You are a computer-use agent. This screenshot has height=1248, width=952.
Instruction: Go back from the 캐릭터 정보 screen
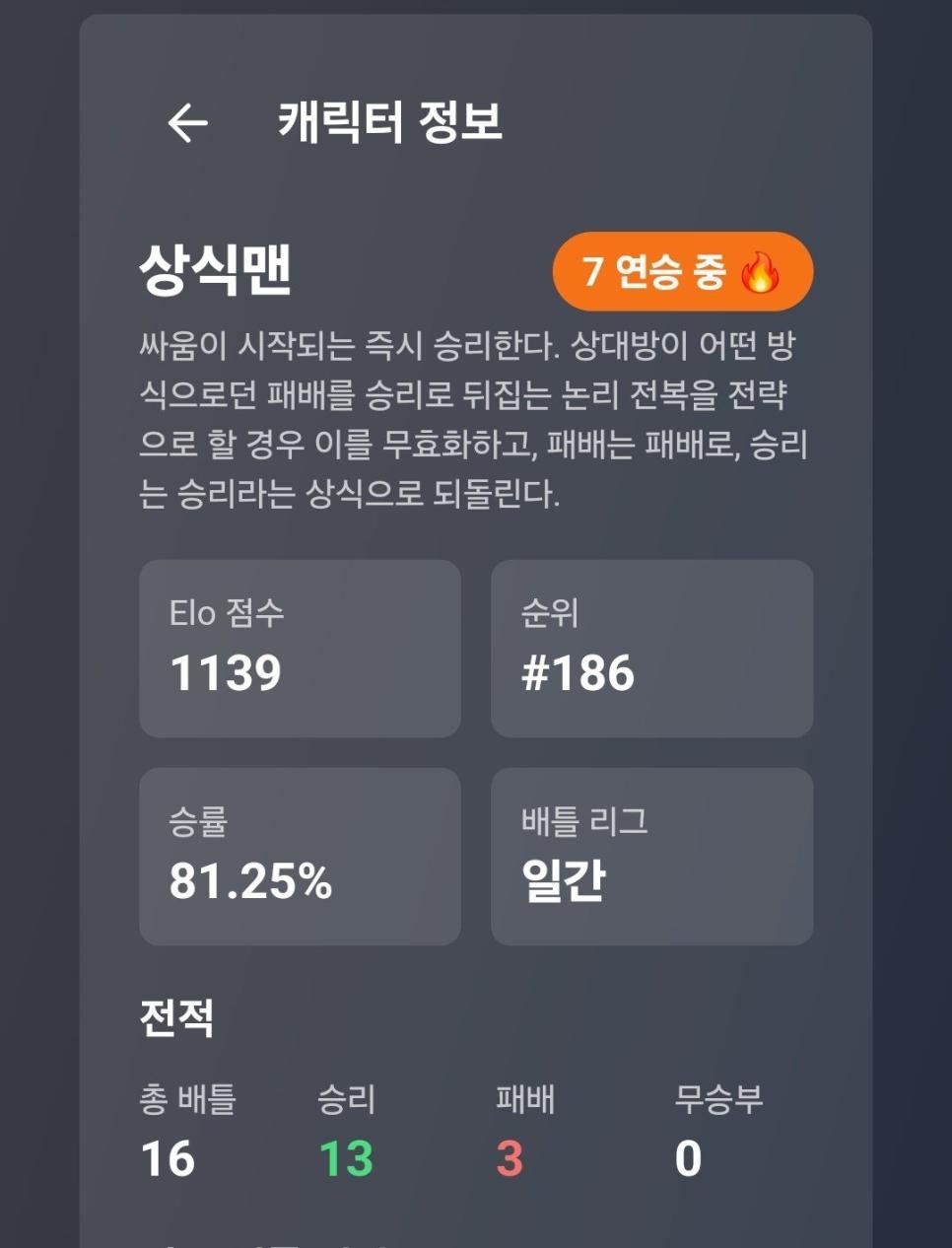pyautogui.click(x=187, y=123)
